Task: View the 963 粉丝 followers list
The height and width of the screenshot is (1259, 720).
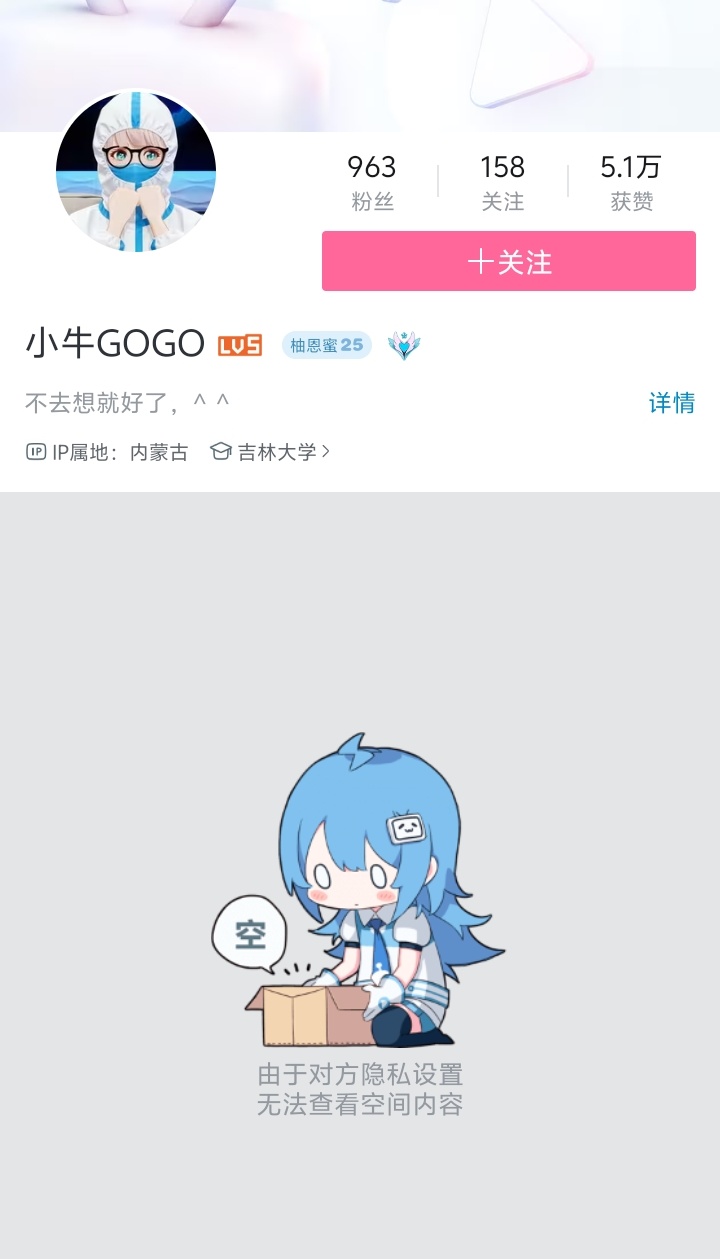Action: pos(372,181)
